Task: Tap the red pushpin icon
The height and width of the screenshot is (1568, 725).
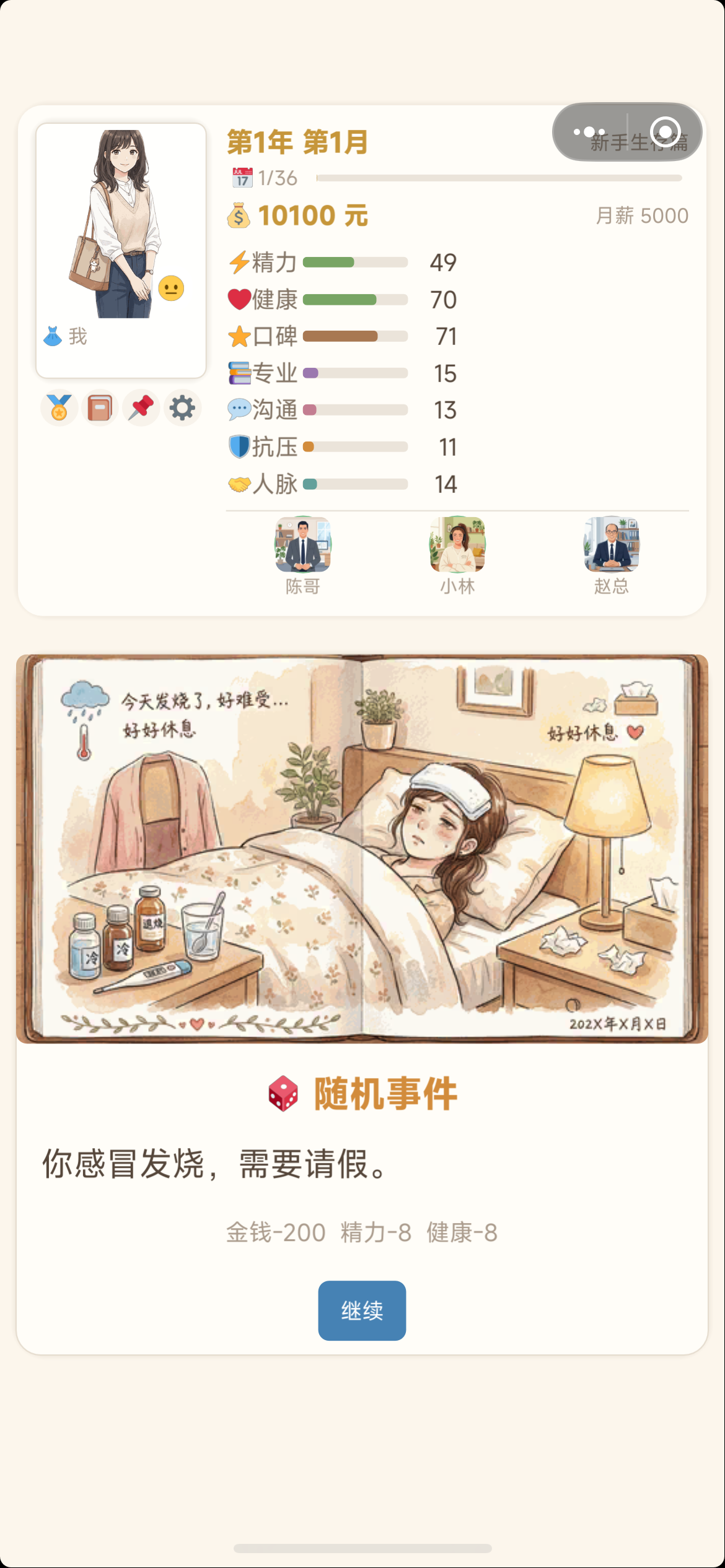Action: coord(141,408)
